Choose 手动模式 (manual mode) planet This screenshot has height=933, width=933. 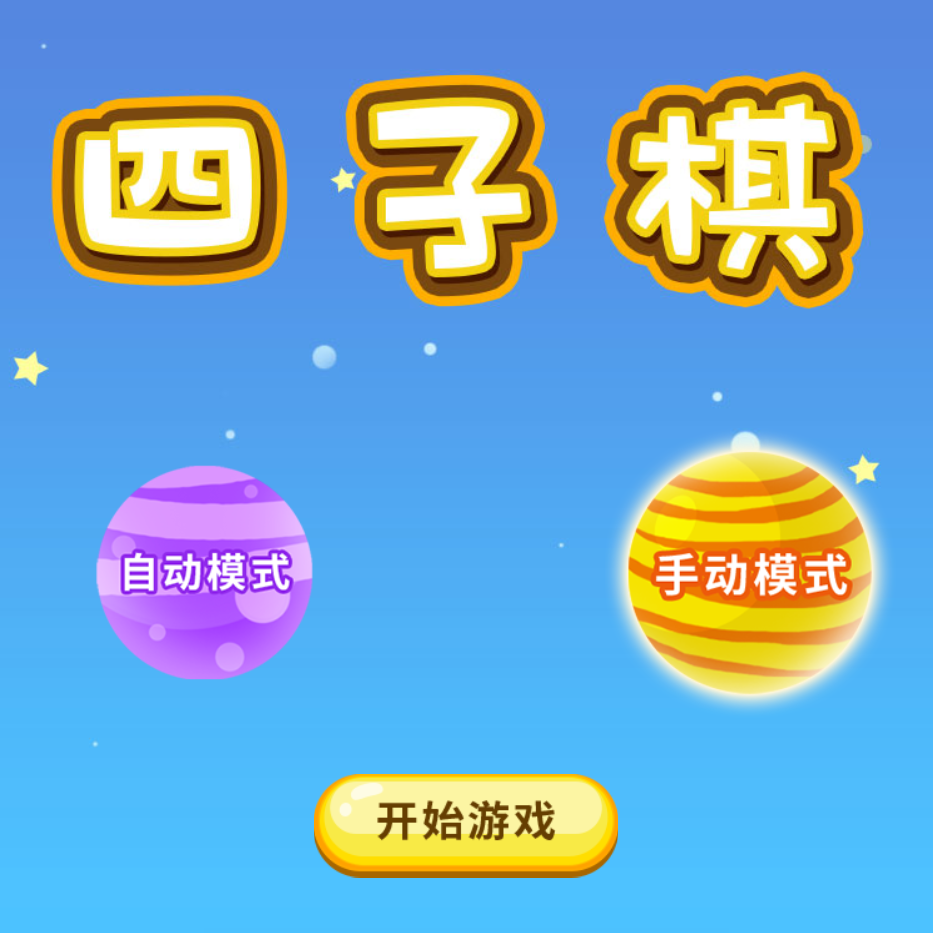pyautogui.click(x=750, y=574)
